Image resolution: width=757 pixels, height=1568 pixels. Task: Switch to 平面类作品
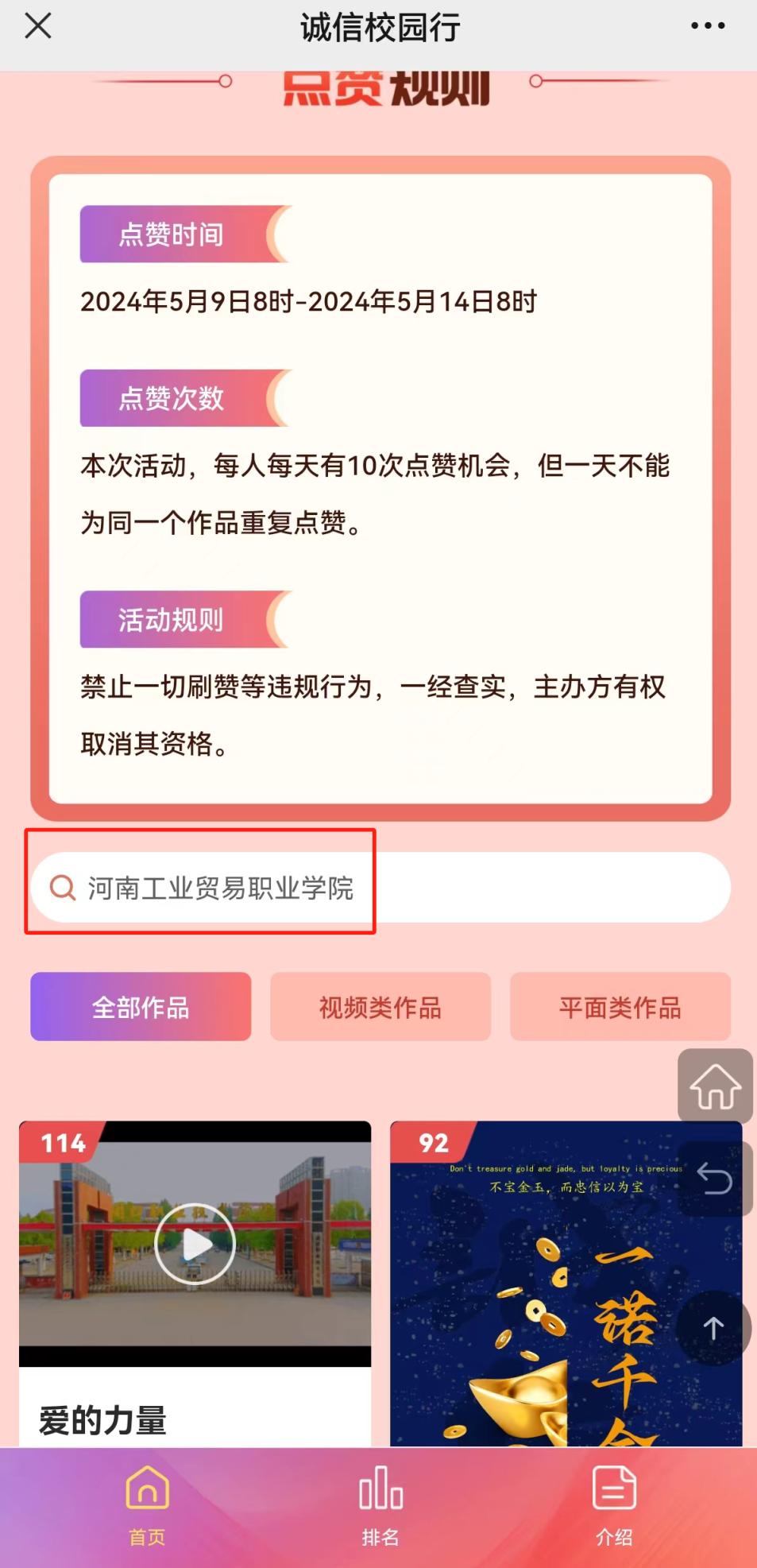[620, 1007]
